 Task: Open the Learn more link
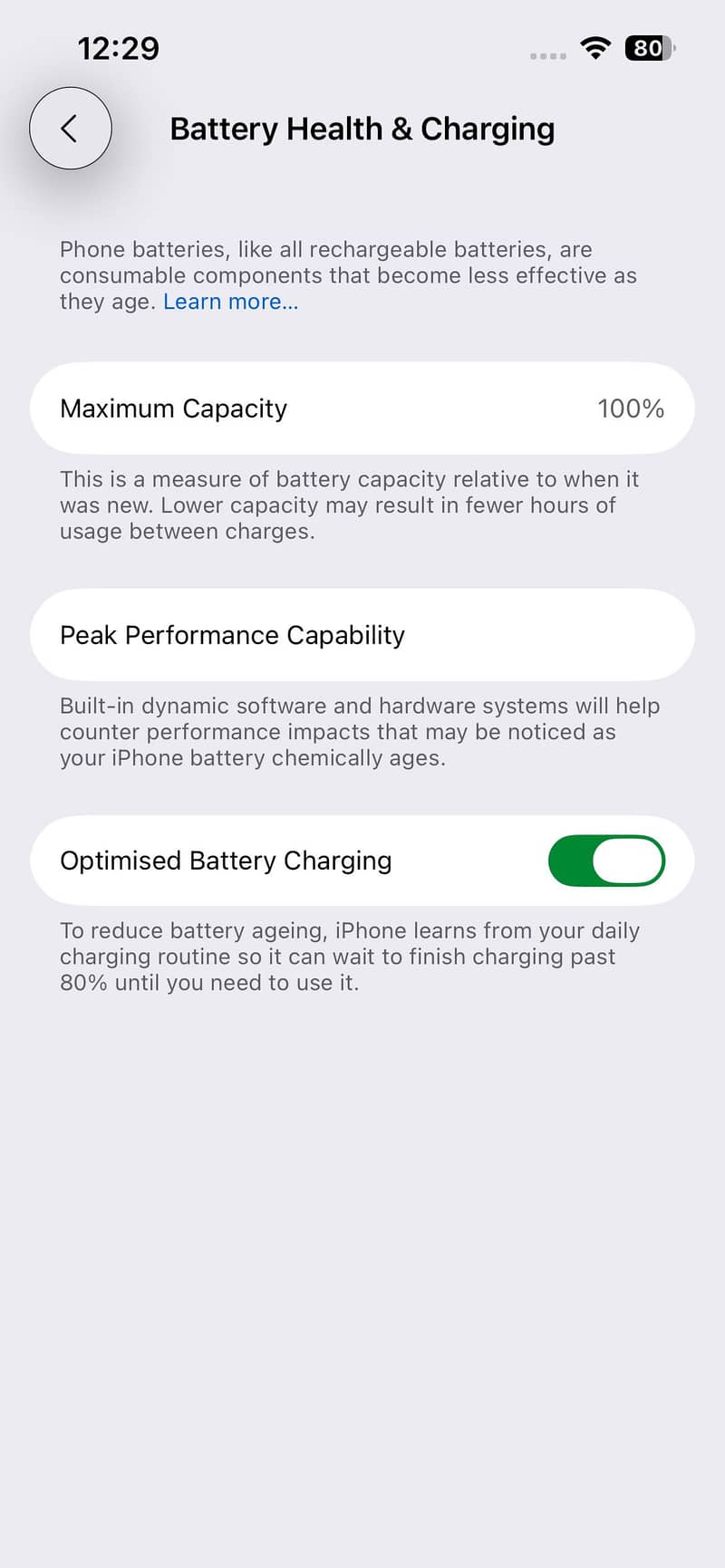[x=230, y=302]
